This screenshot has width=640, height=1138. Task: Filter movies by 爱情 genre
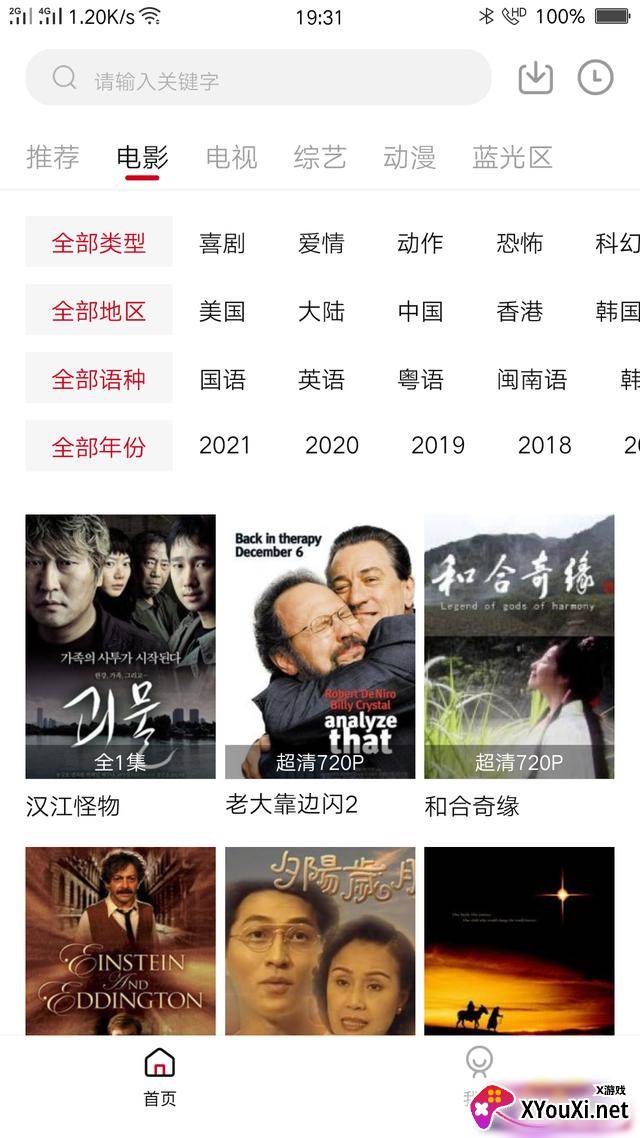(321, 243)
